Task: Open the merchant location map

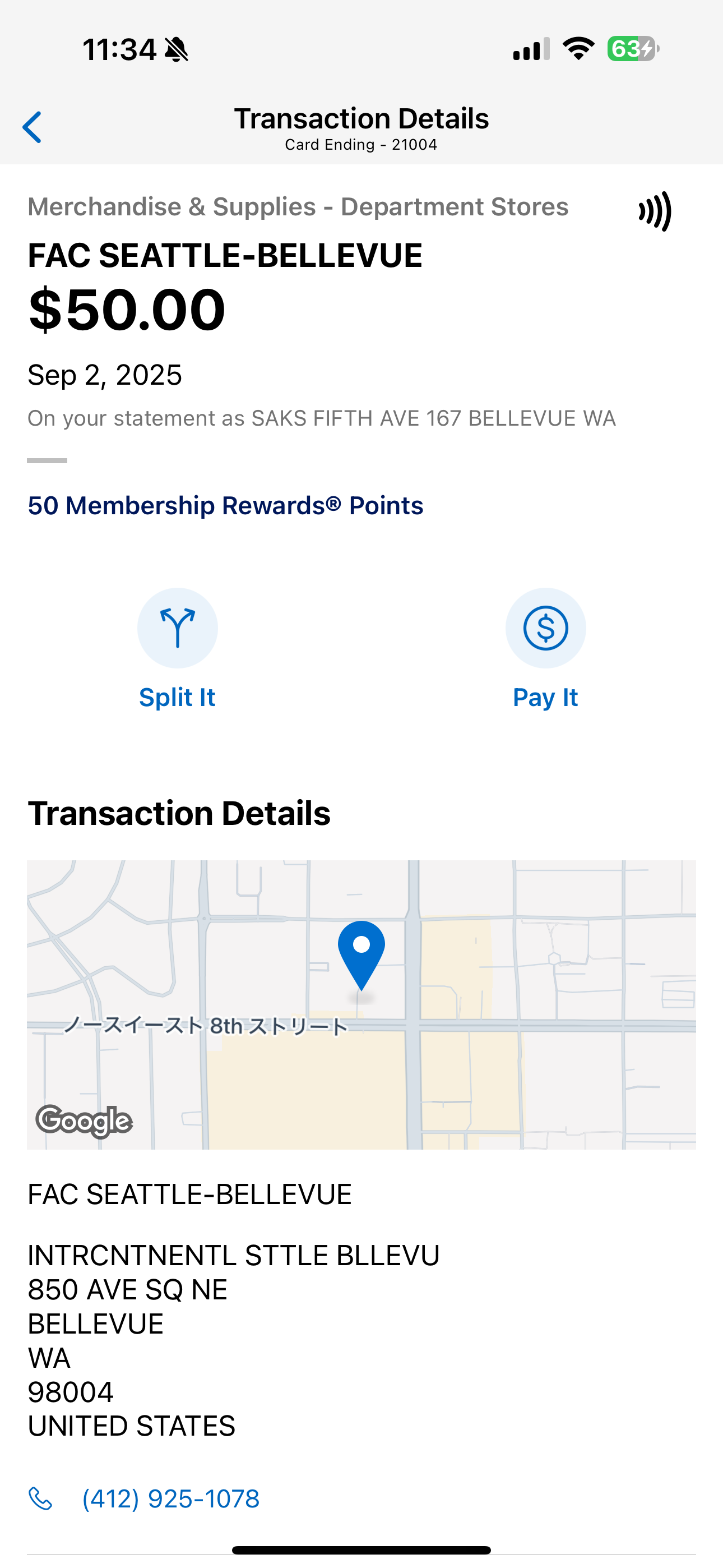Action: point(361,1004)
